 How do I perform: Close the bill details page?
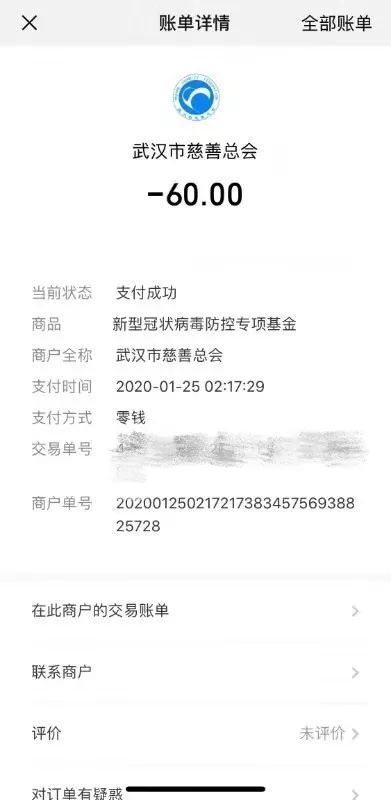(30, 23)
